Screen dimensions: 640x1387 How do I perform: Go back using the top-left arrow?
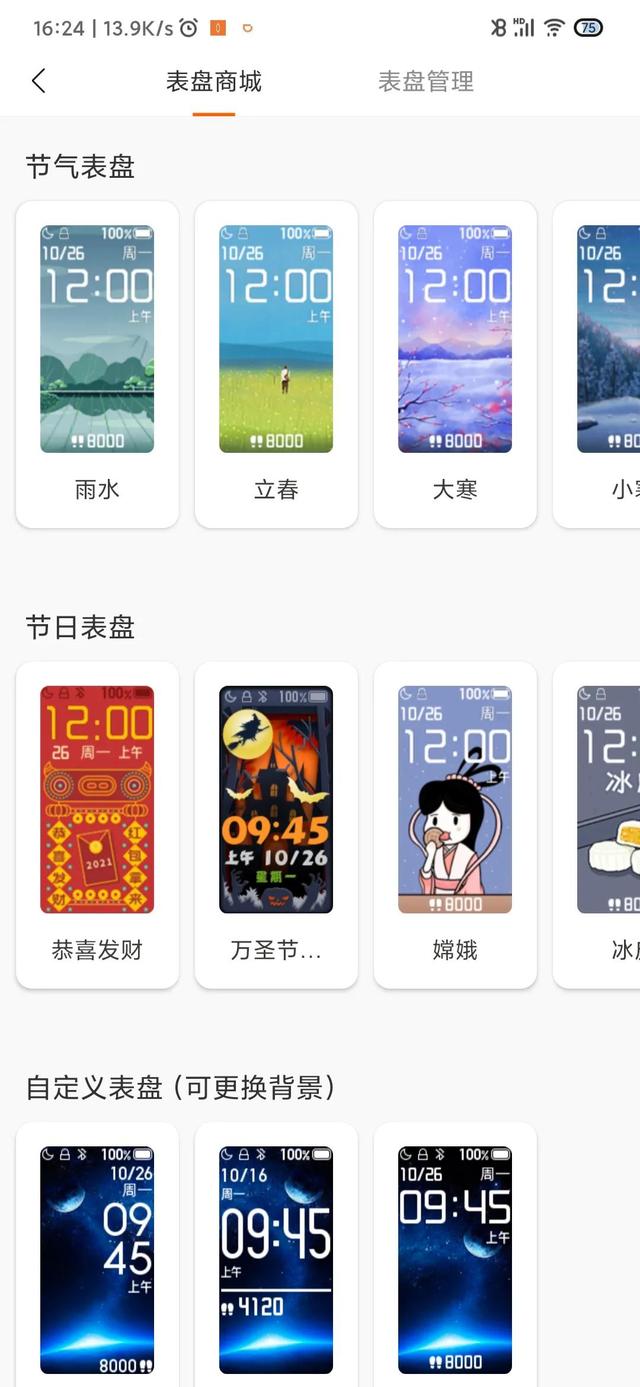pos(39,81)
